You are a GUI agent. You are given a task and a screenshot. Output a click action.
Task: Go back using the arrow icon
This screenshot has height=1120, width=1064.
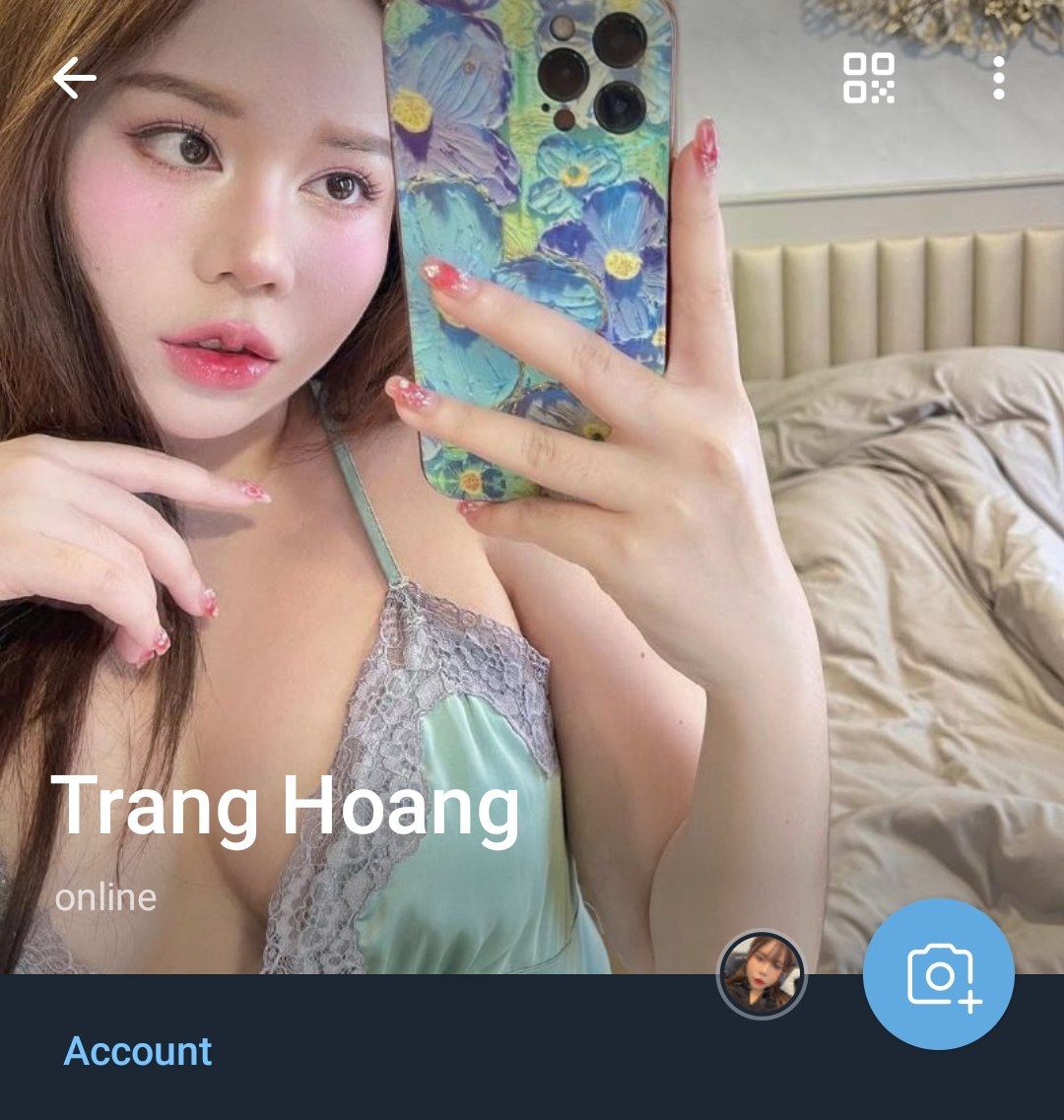point(74,78)
